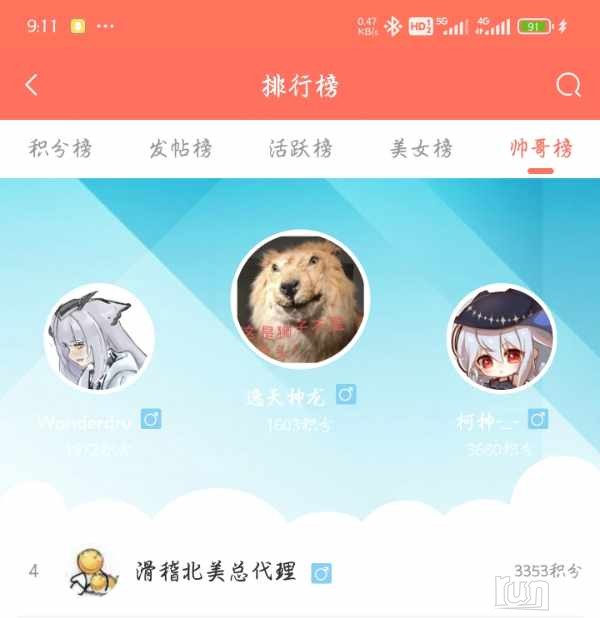Switch to the 积分榜 tab

(60, 149)
